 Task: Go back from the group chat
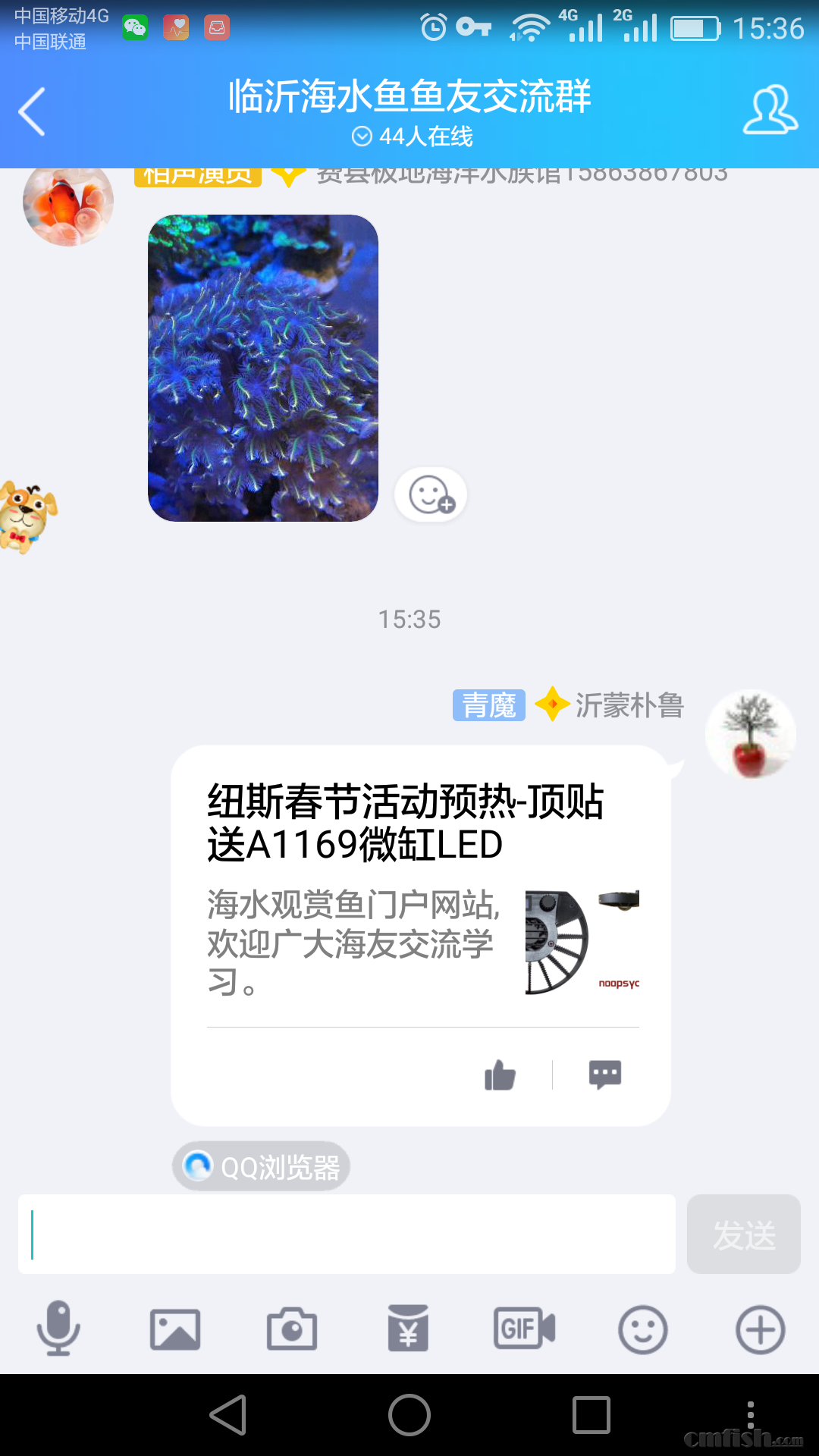click(32, 112)
